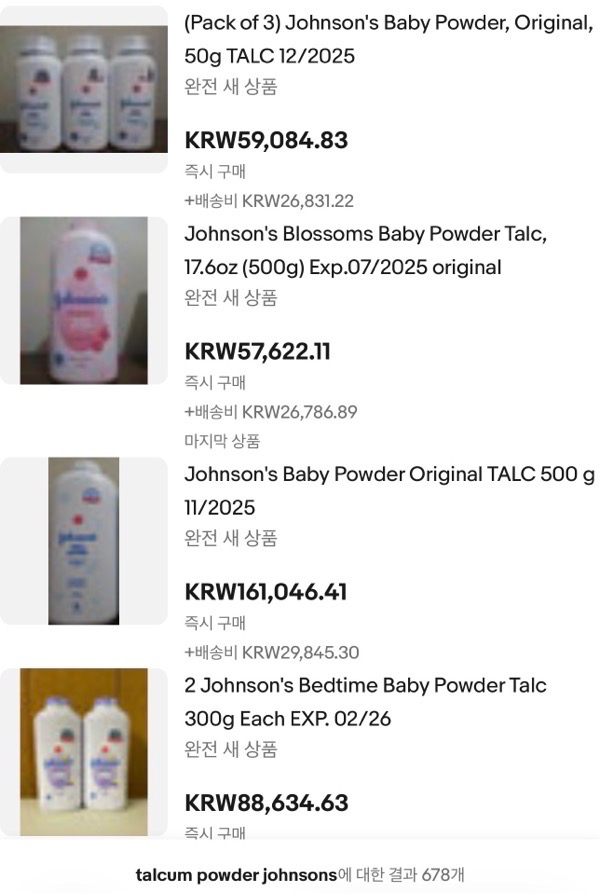Viewport: 600px width, 893px height.
Task: Open Johnson's Blossoms Baby Powder Talc listing
Action: click(367, 251)
